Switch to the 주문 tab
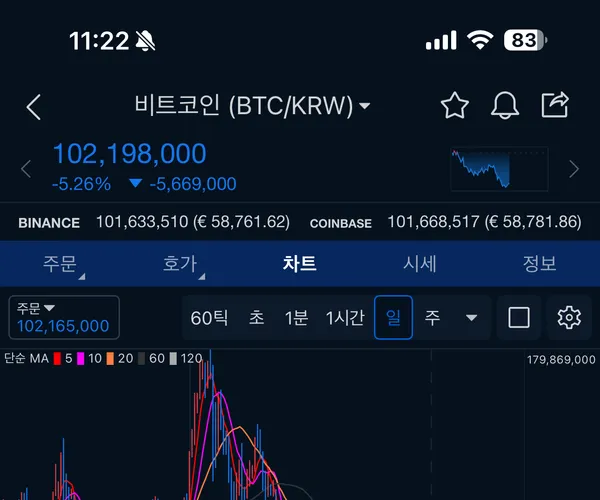 pos(60,264)
